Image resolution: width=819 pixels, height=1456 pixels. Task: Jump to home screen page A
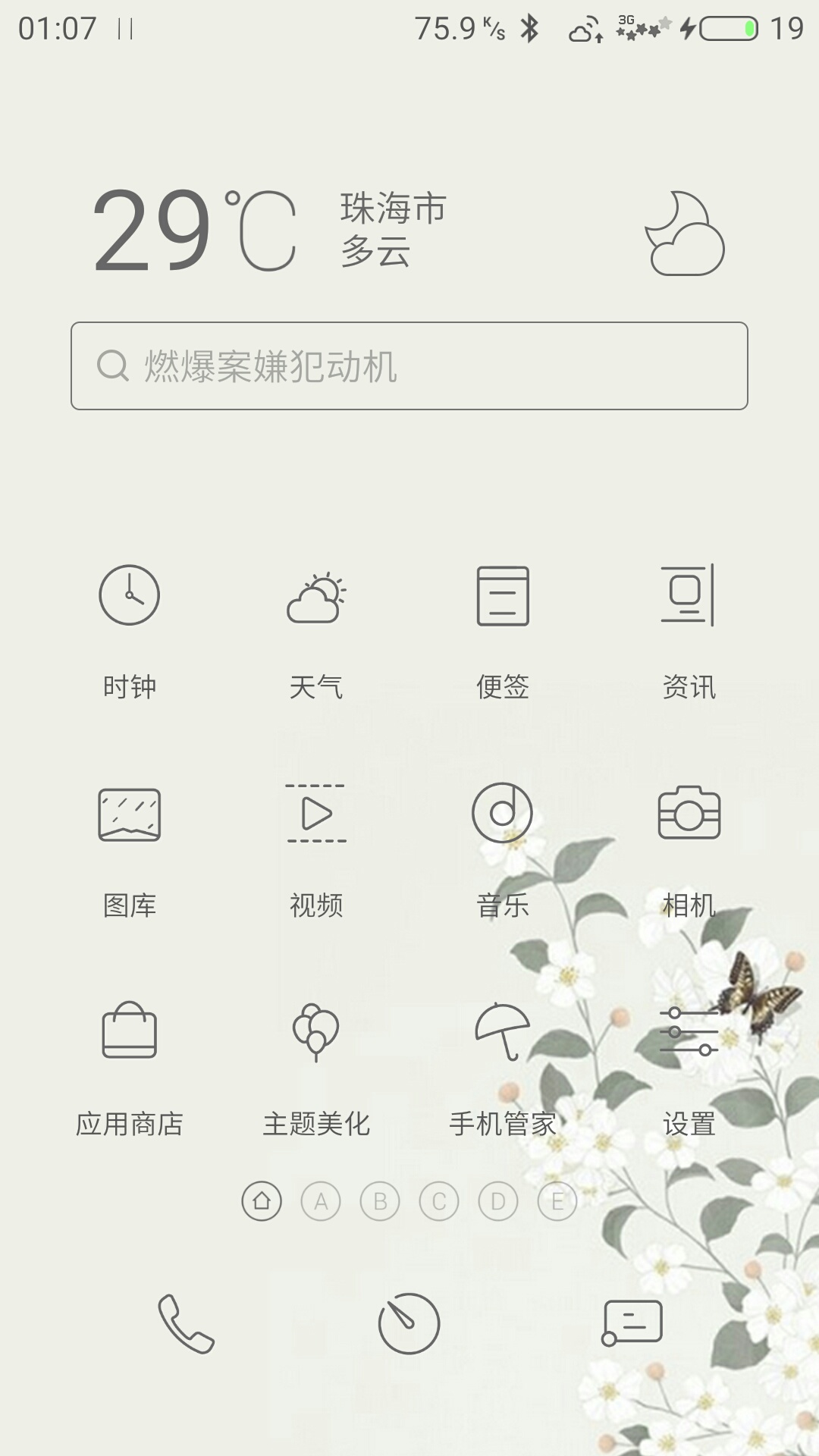[x=321, y=1201]
